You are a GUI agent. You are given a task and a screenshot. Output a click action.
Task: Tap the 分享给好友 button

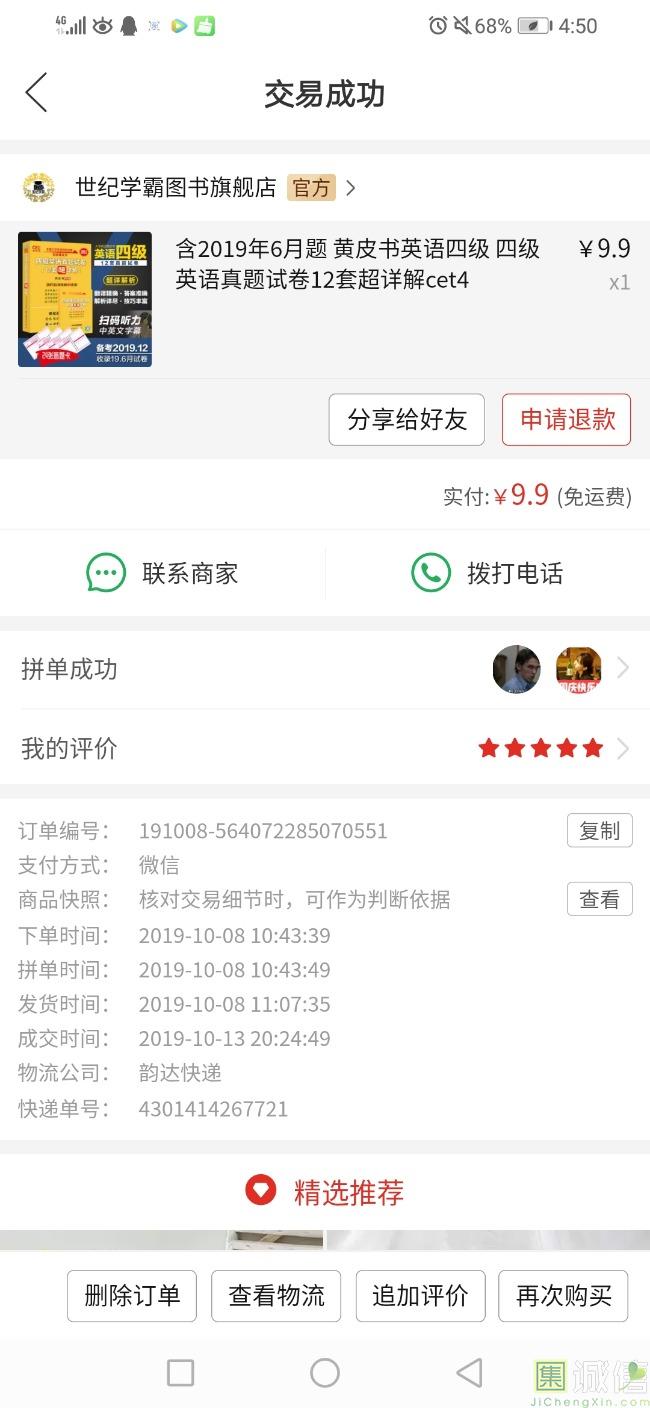tap(406, 419)
